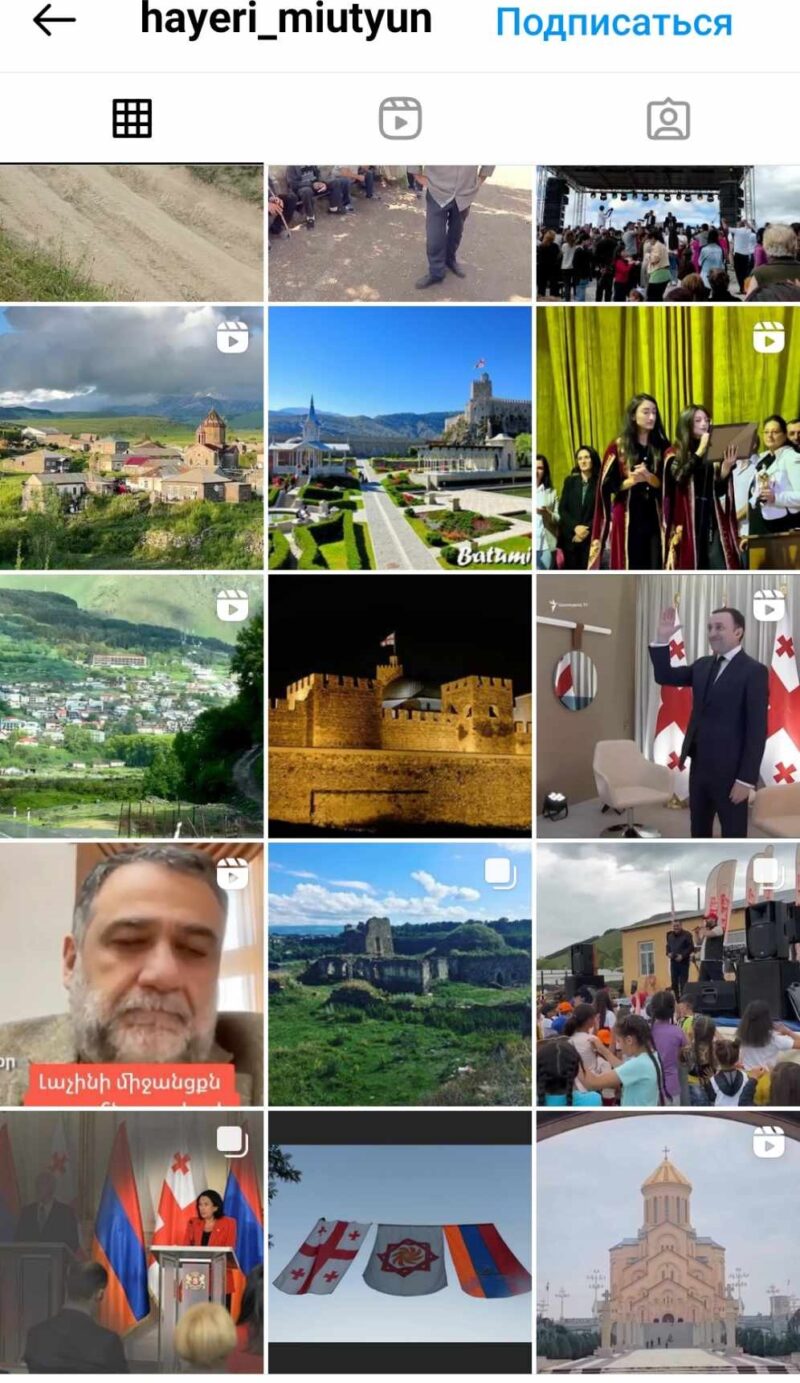Viewport: 800px width, 1383px height.
Task: Open the carousel with woman at podium
Action: (131, 1242)
